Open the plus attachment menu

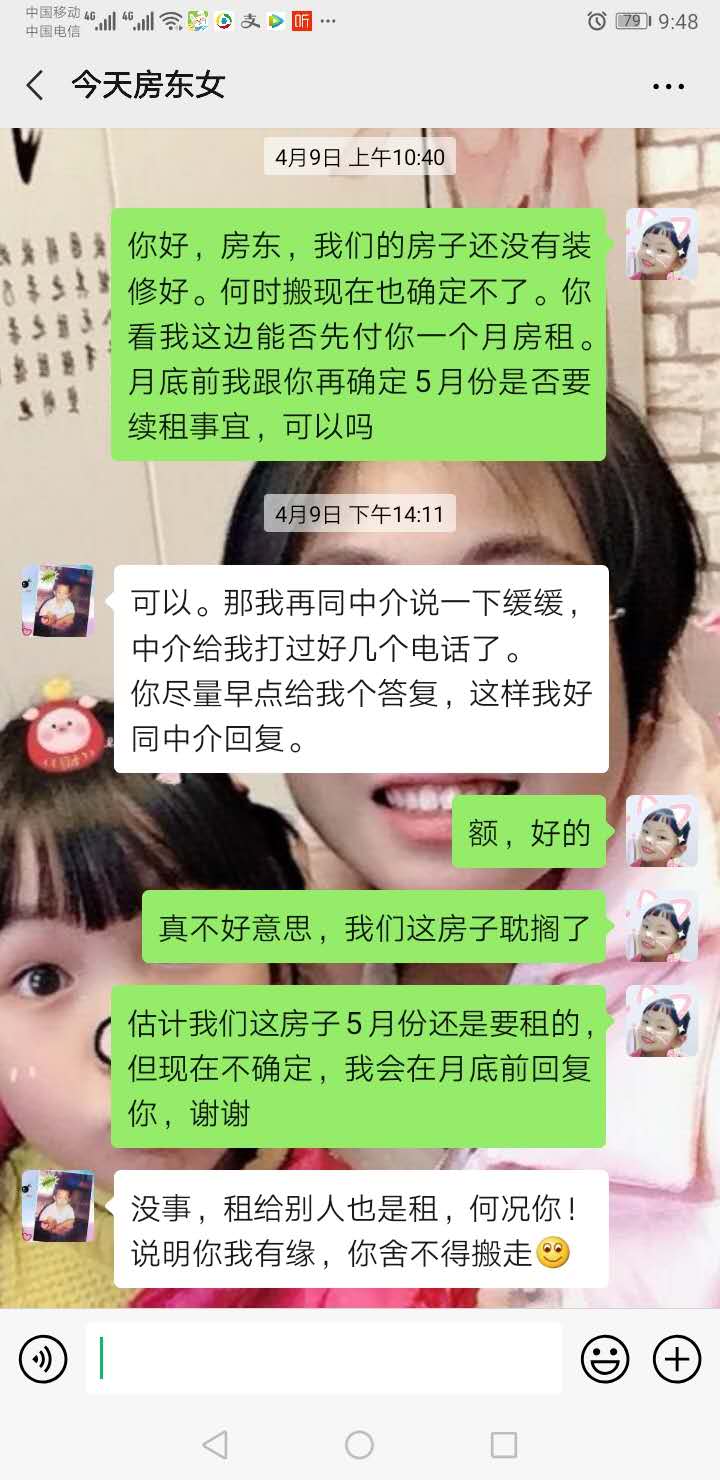point(677,1359)
